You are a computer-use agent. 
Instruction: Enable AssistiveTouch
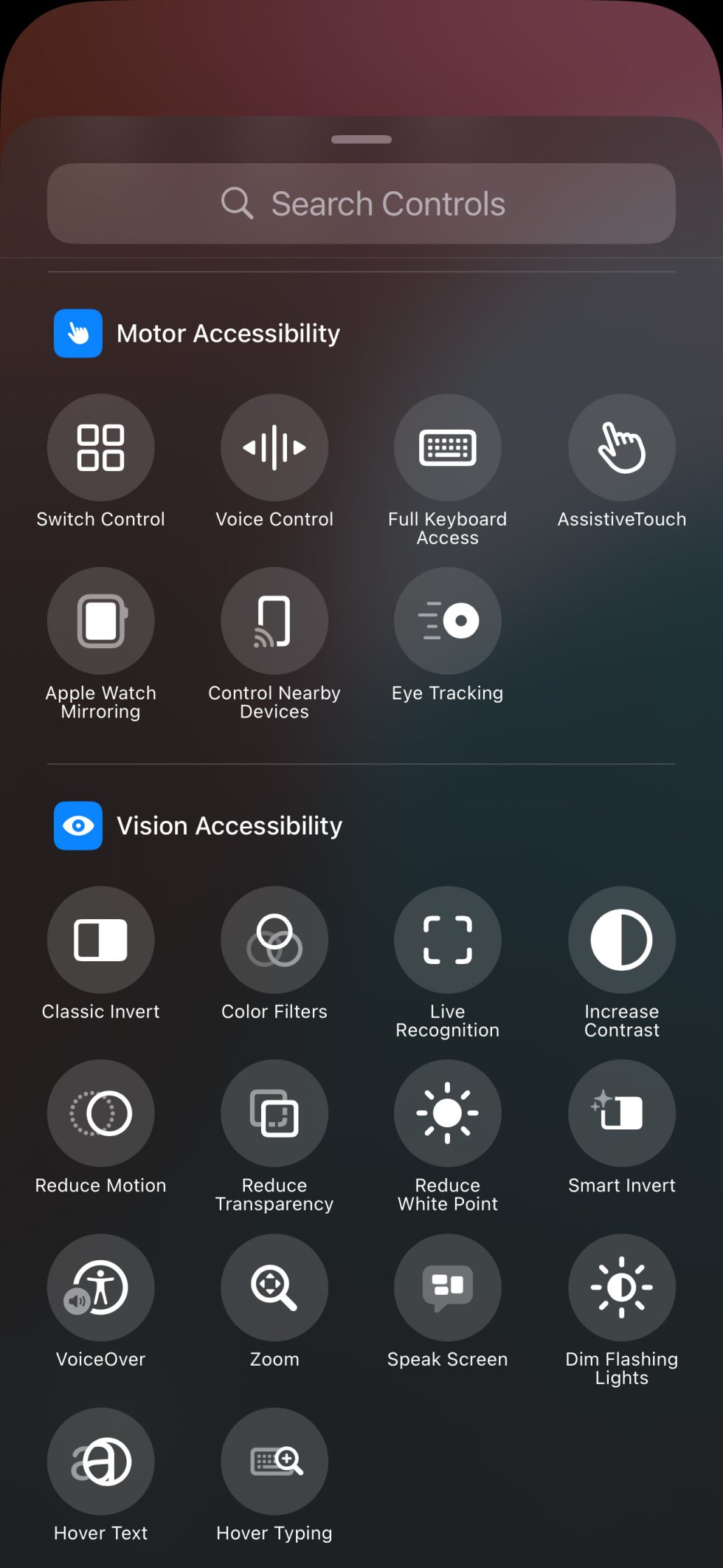pos(622,447)
